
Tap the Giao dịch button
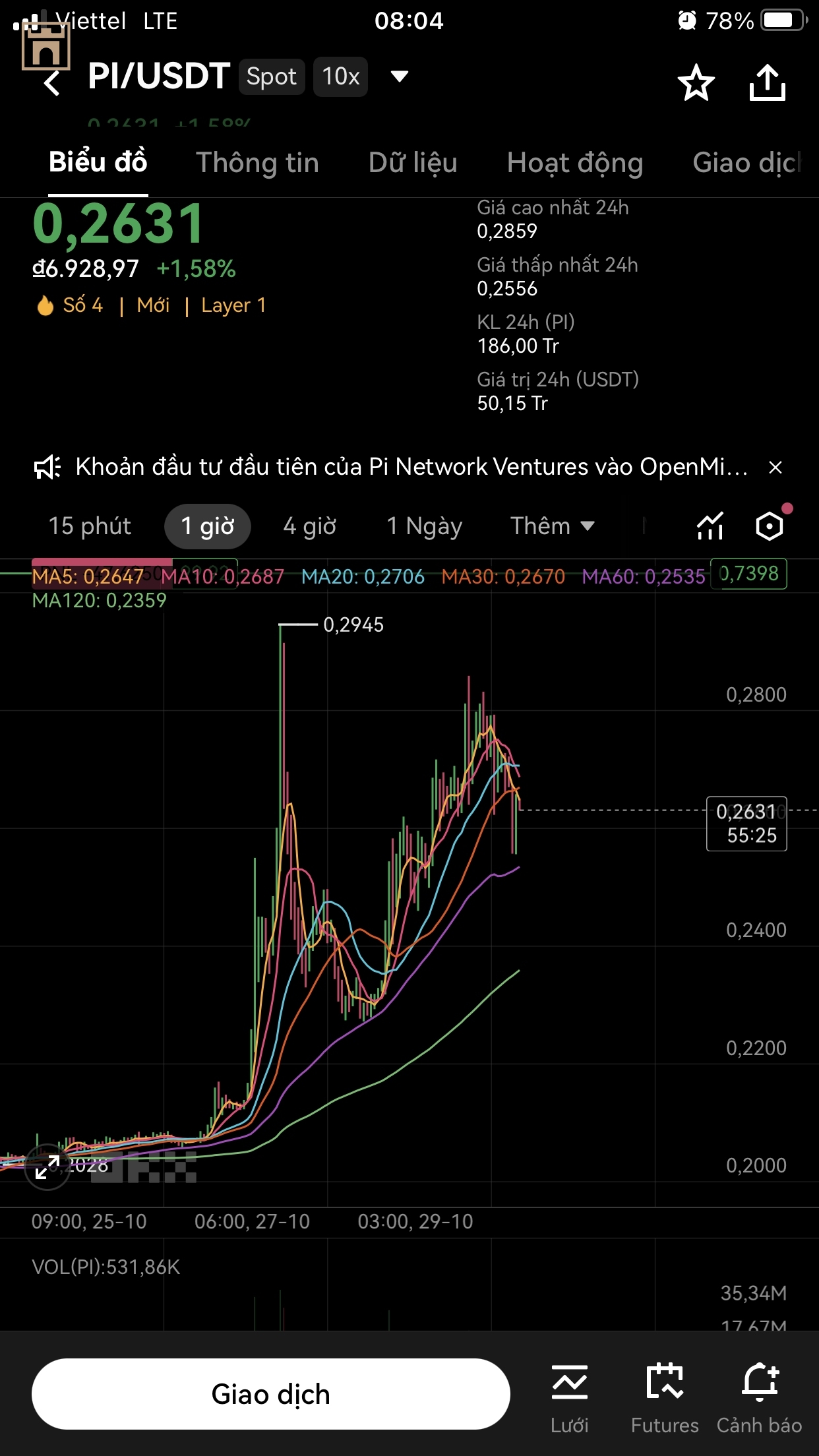click(x=270, y=1394)
